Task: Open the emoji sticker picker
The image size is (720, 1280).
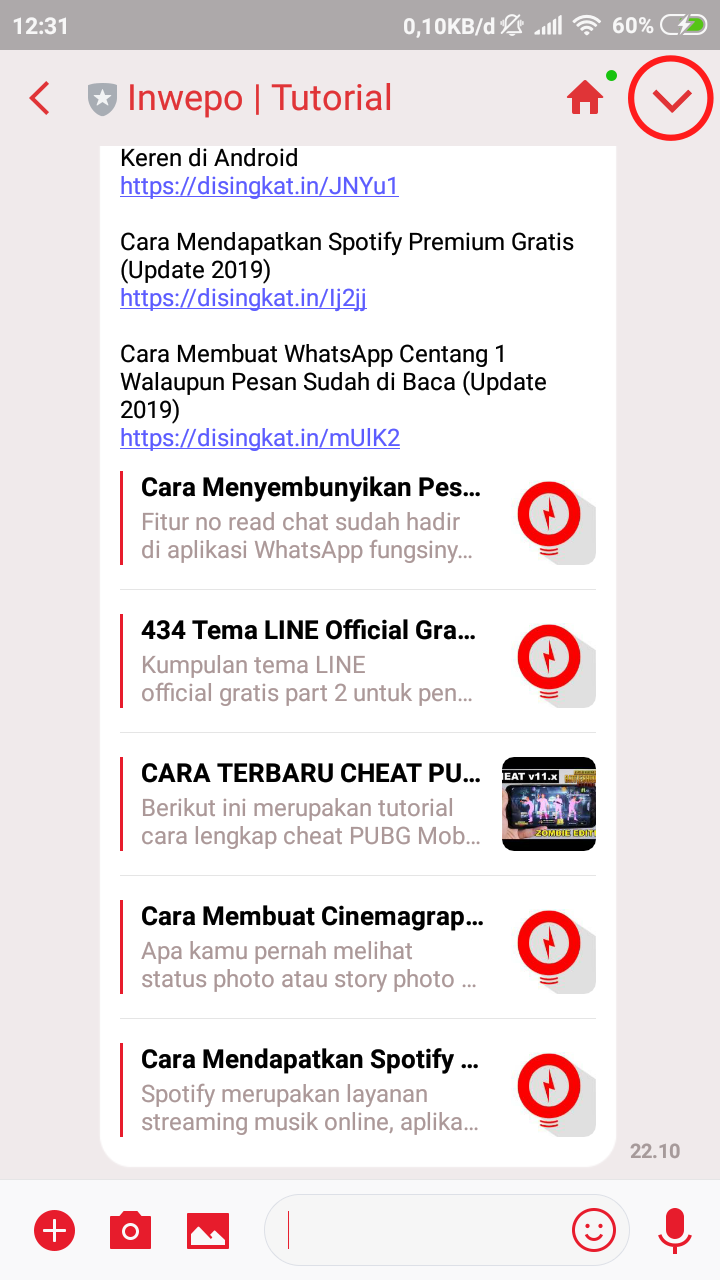Action: pos(594,1230)
